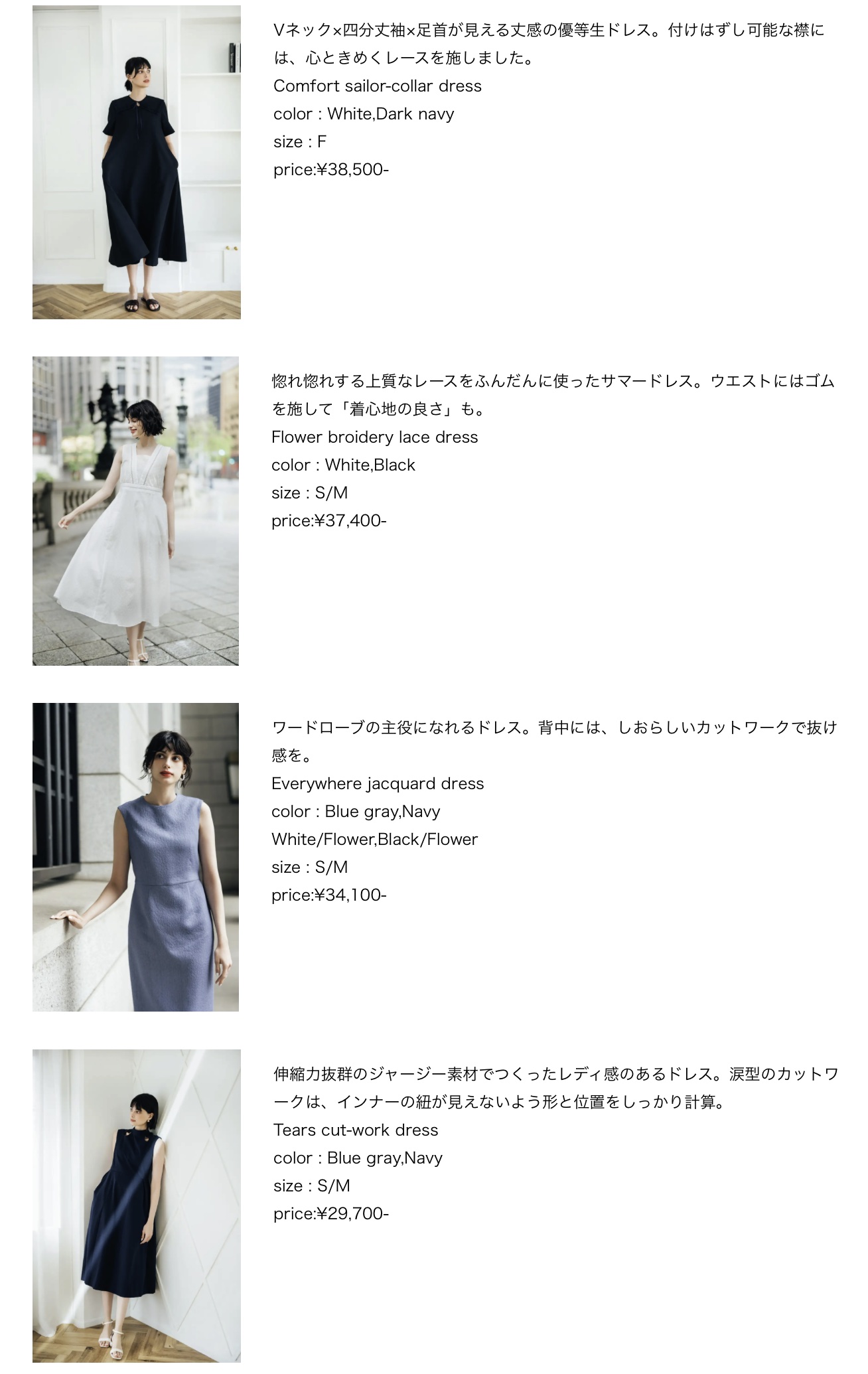Tap the Tears cut-work dress photo
The image size is (868, 1374).
136,1205
